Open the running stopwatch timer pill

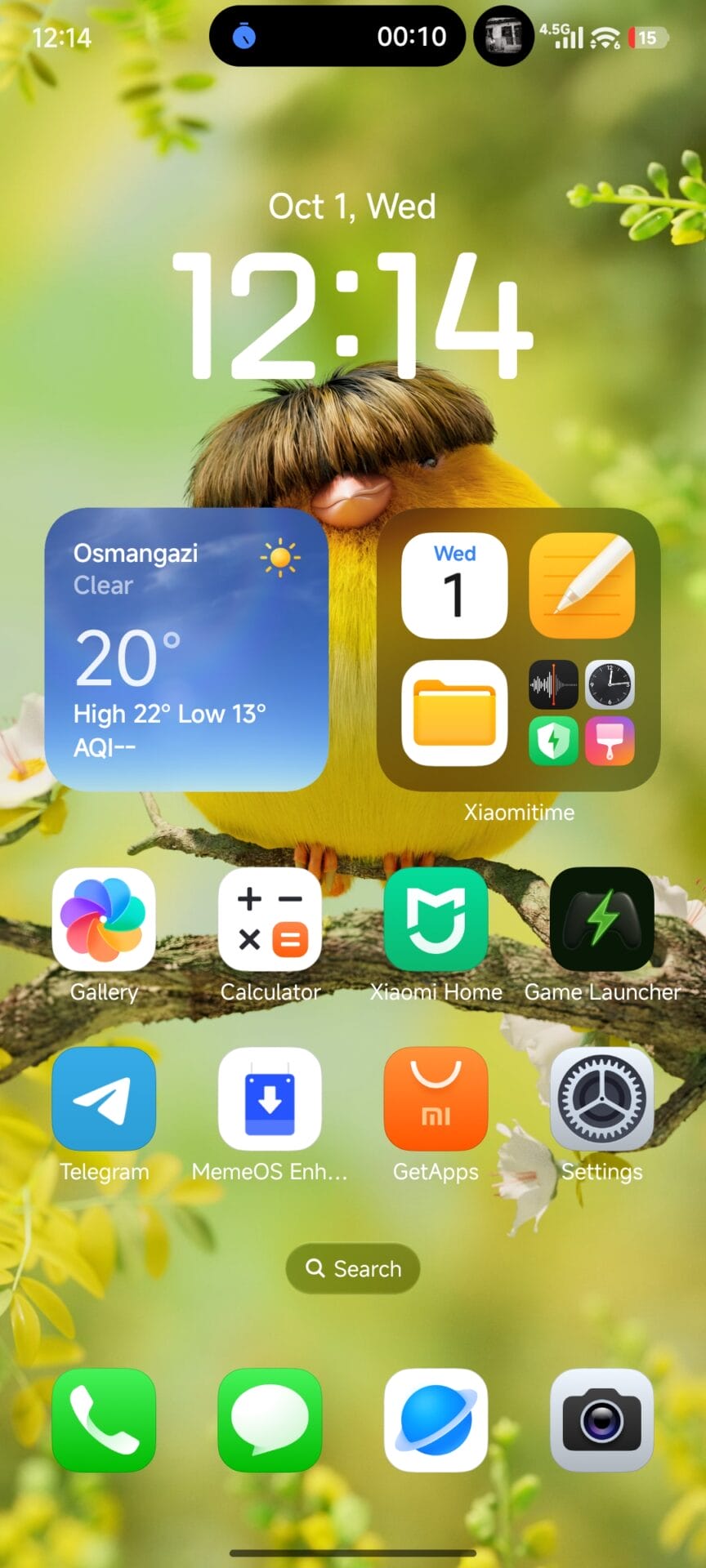[337, 36]
